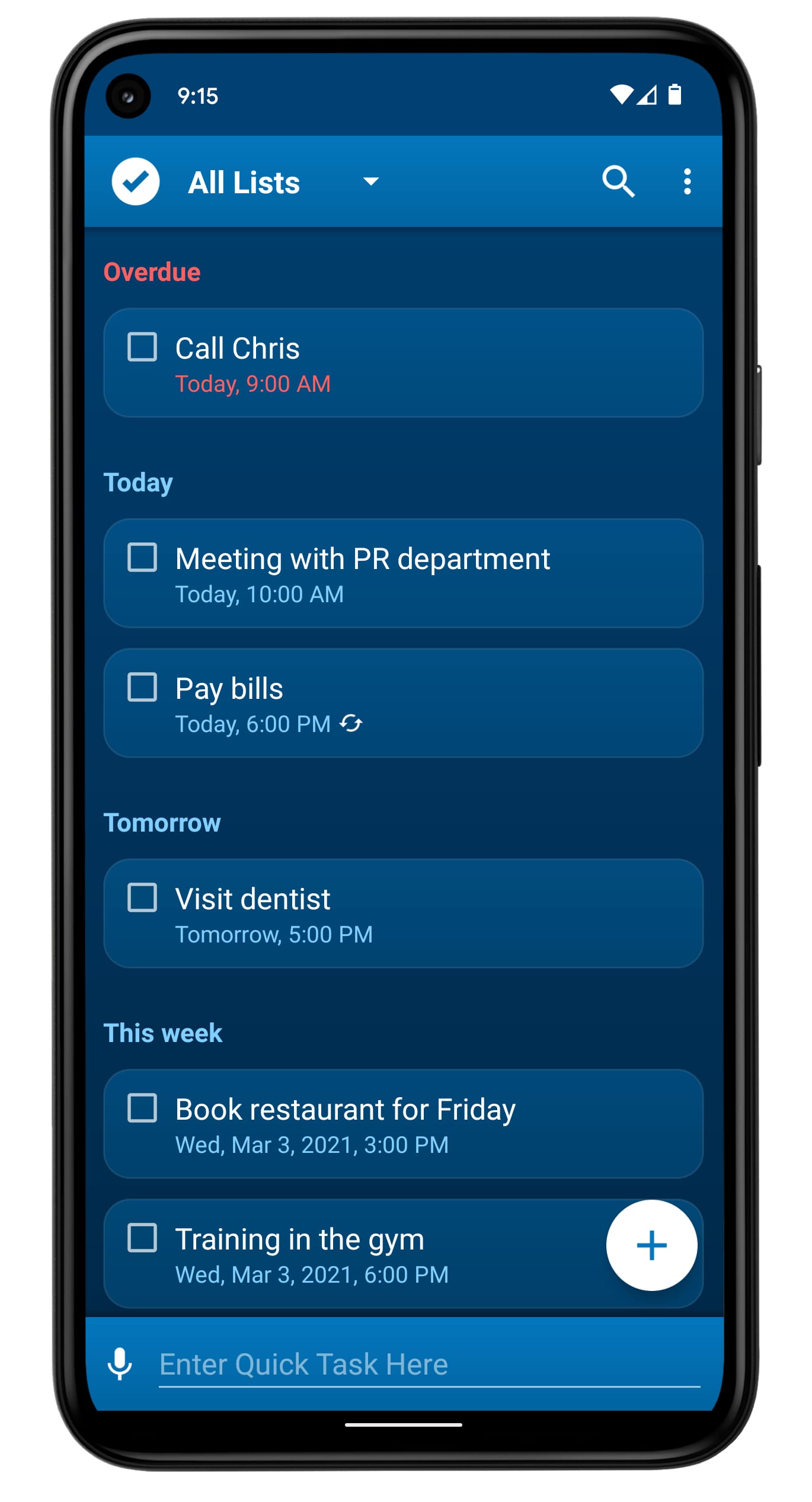
Task: Check off the Training in the gym task
Action: (x=142, y=1239)
